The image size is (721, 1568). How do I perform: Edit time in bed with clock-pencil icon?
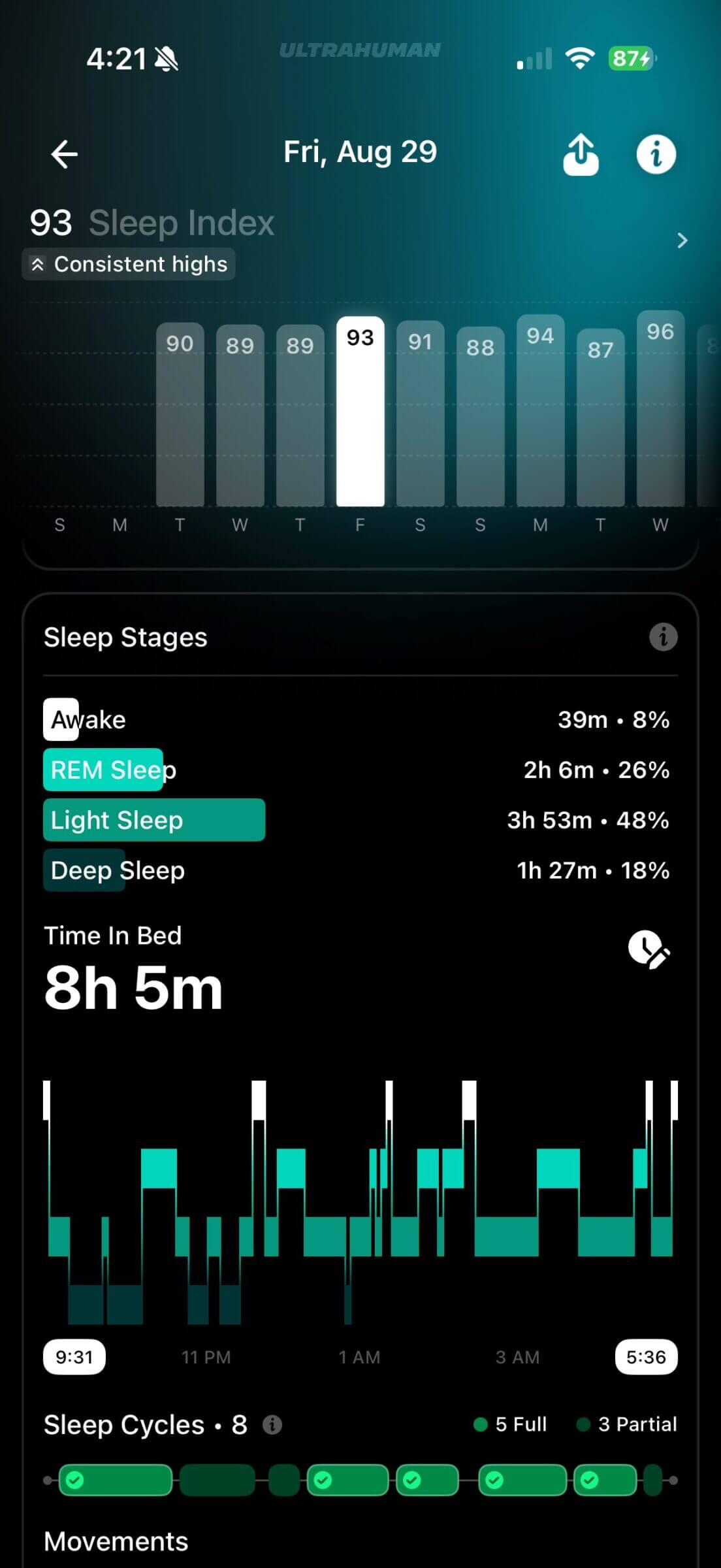(x=649, y=950)
